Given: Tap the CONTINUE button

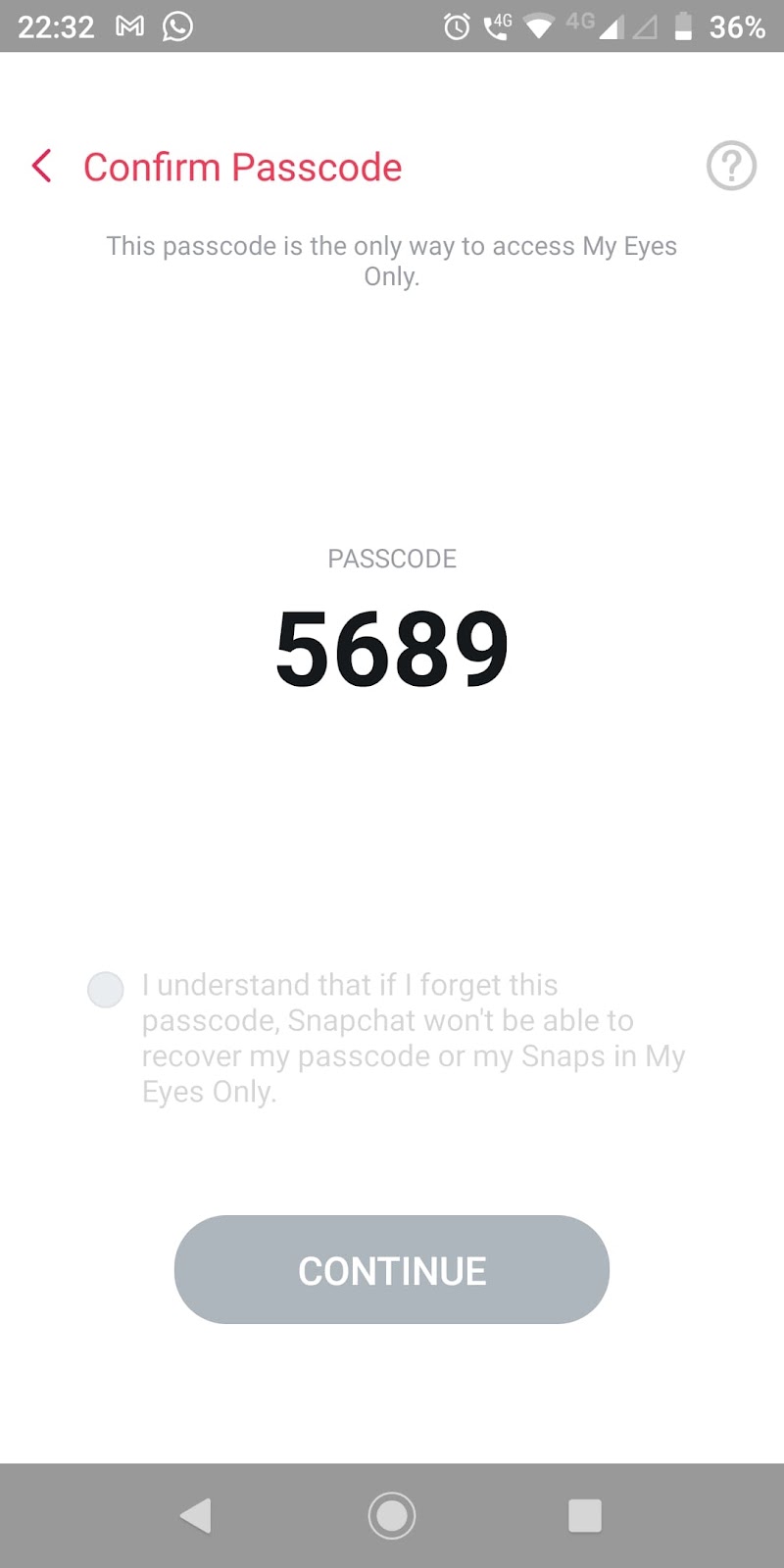Looking at the screenshot, I should click(392, 1270).
